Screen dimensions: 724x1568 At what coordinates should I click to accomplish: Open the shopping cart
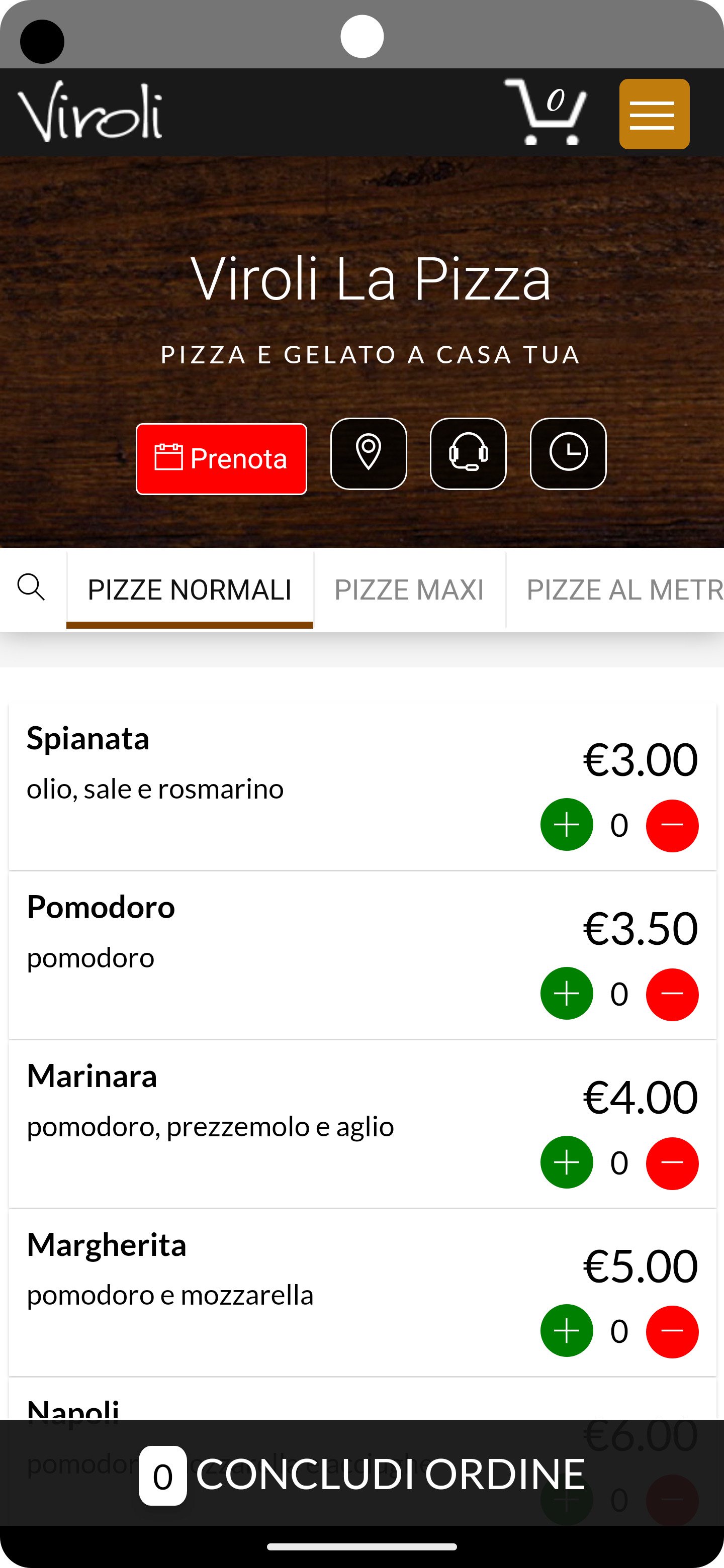click(x=545, y=112)
